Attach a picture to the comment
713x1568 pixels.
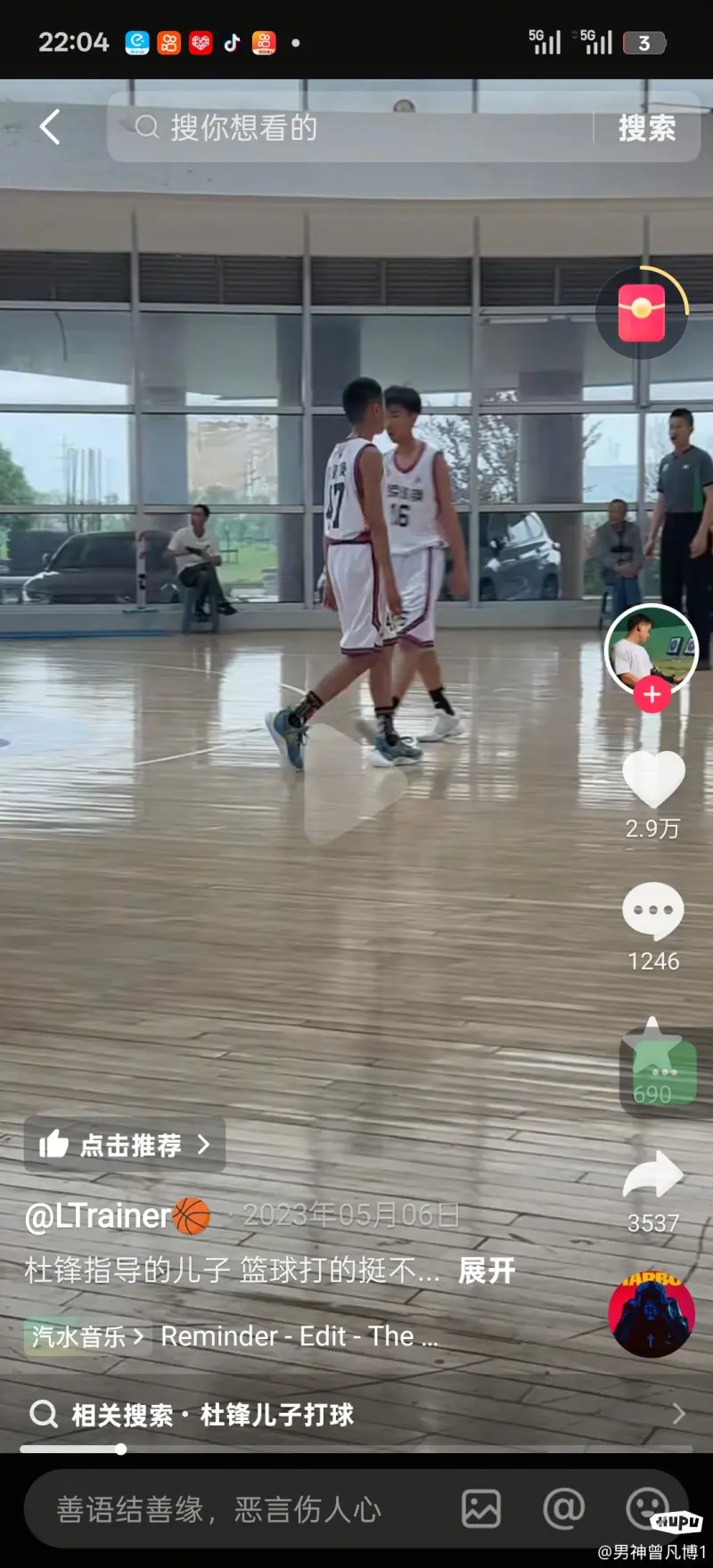click(481, 1509)
